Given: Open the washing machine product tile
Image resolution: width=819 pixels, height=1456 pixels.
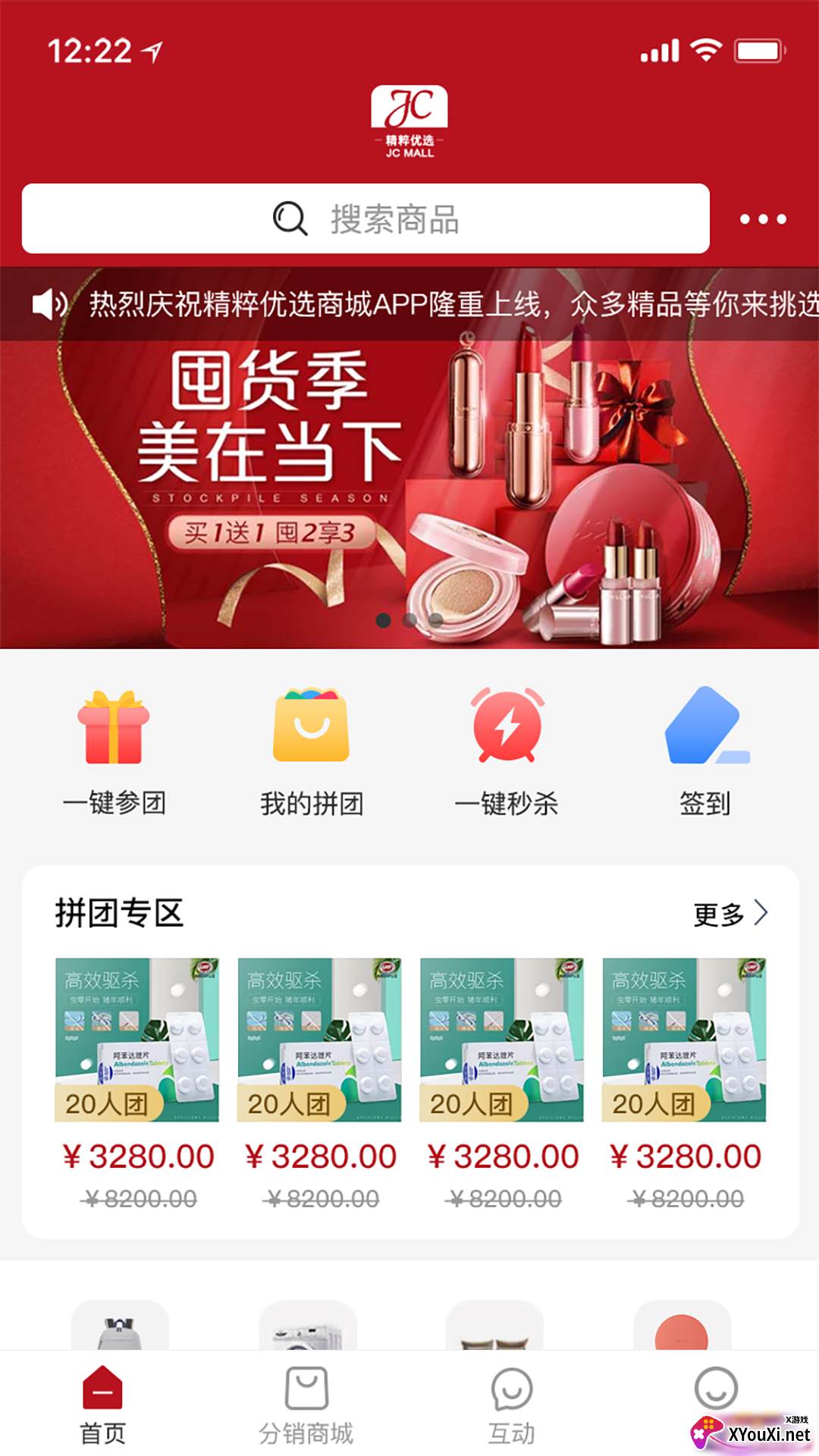Looking at the screenshot, I should (308, 1327).
